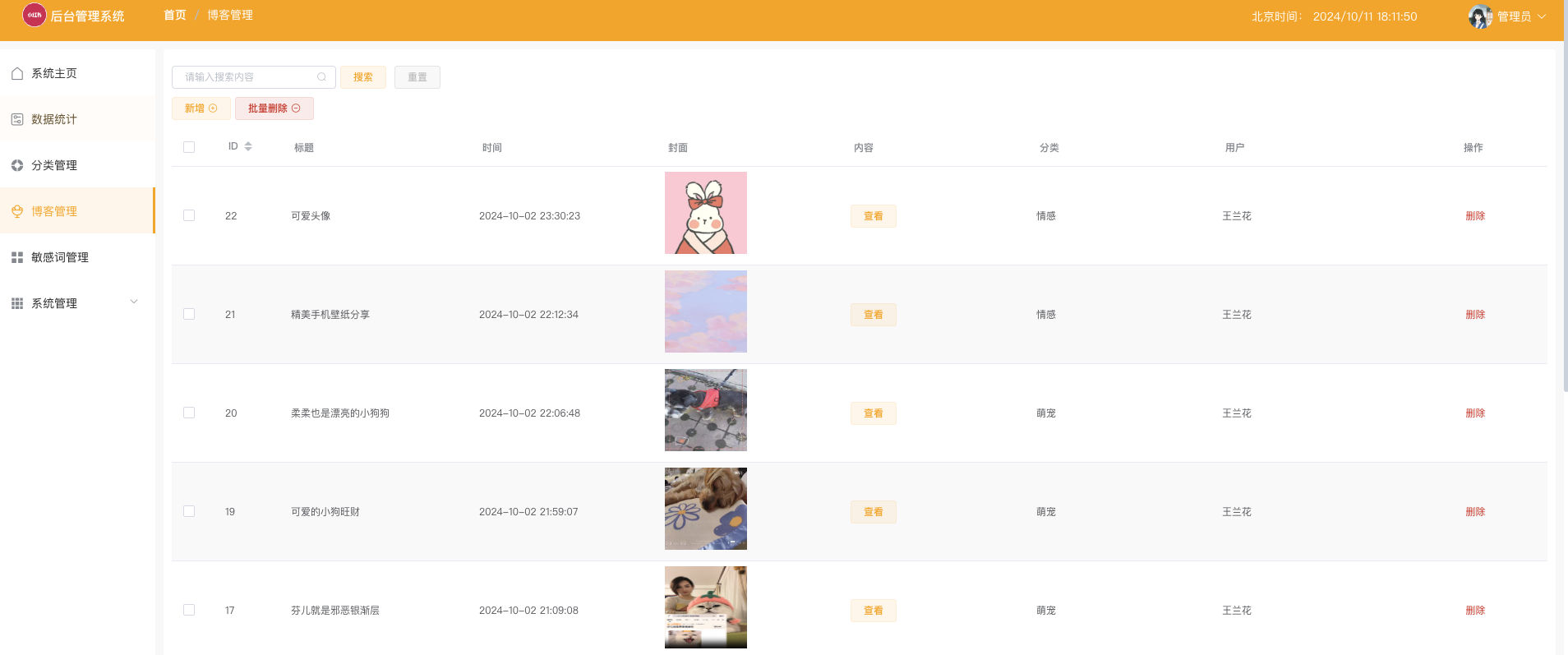Delete the 可爱头像 blog entry
The height and width of the screenshot is (655, 1568).
point(1474,216)
